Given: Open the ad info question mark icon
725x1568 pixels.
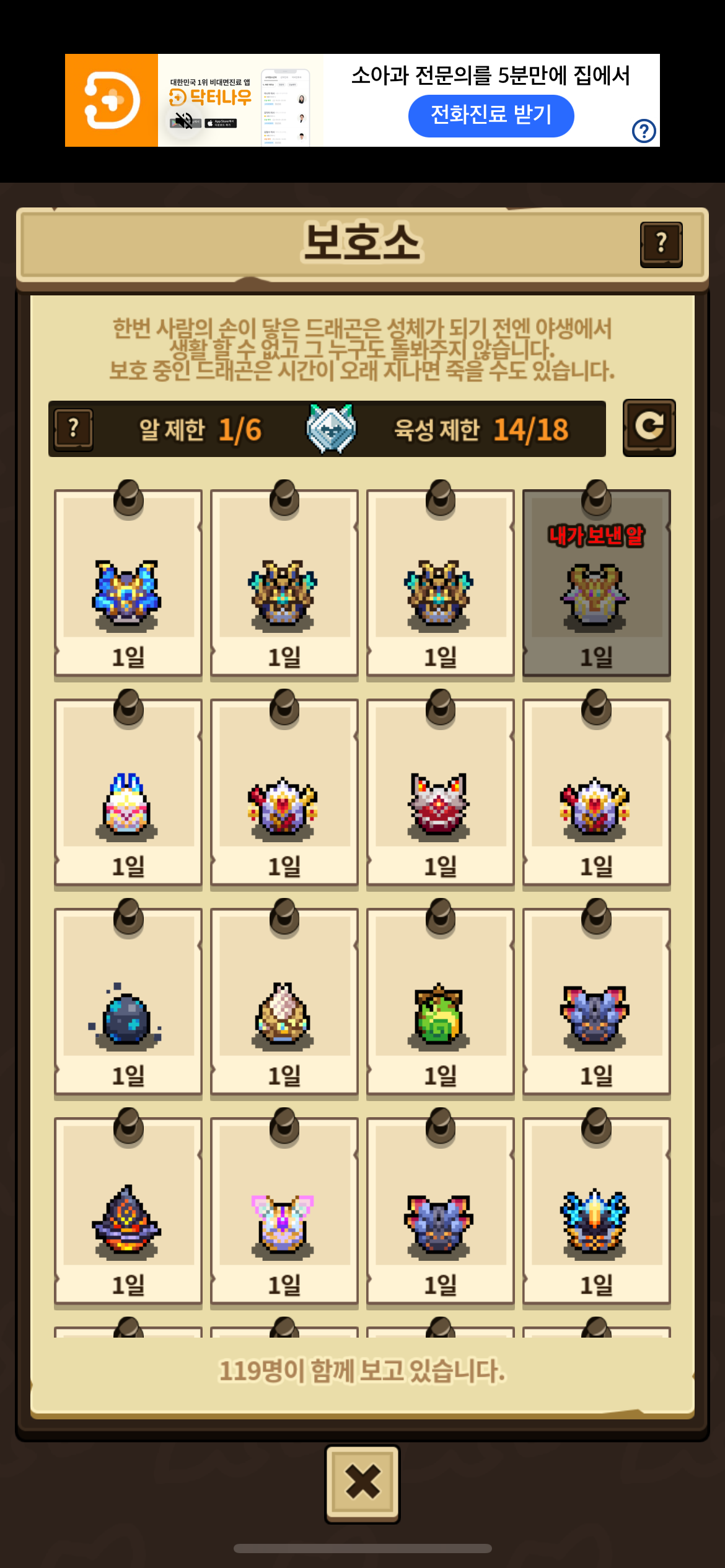Looking at the screenshot, I should 644,131.
